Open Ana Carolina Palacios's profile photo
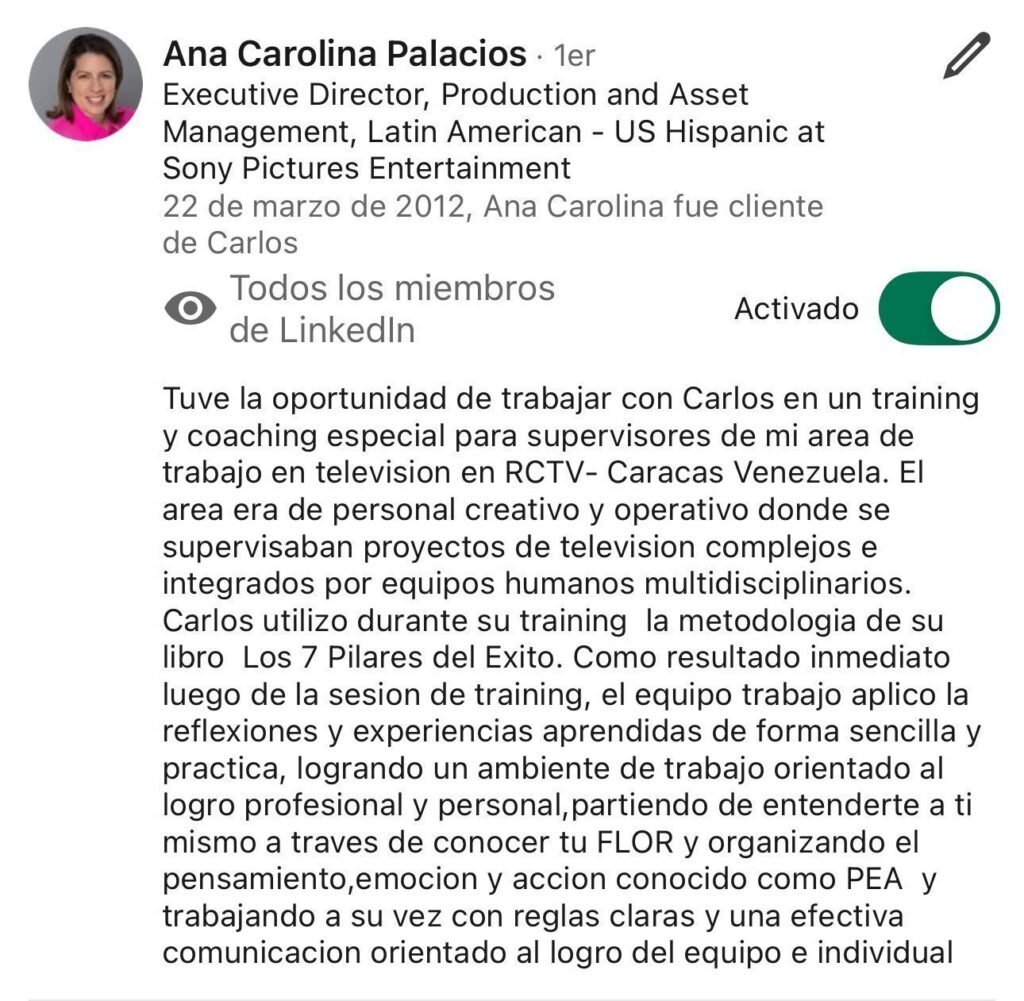 point(86,84)
